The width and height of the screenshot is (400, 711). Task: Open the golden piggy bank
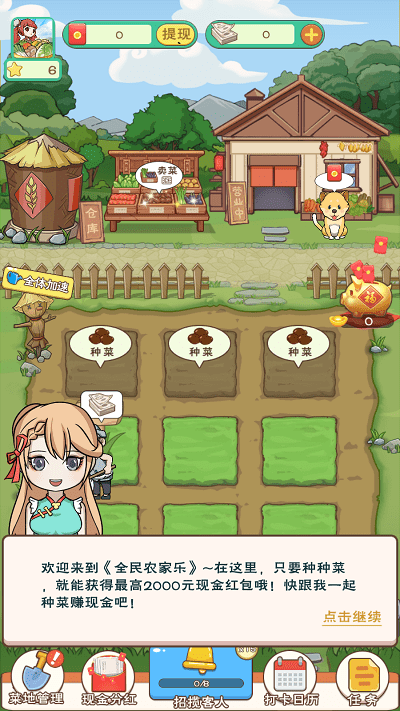pyautogui.click(x=367, y=300)
